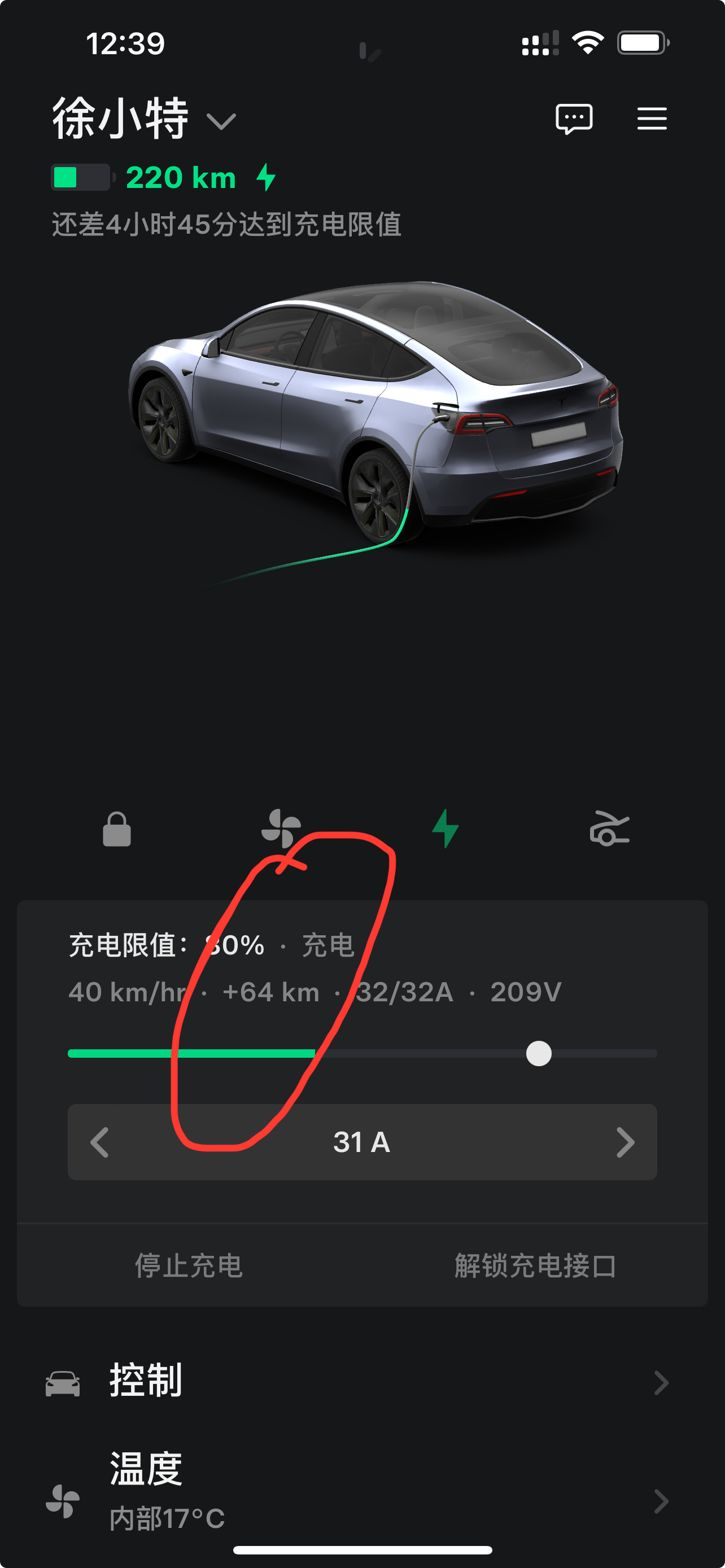Tap the car icon beside 控制
Screen dimensions: 725x1568
tap(62, 1382)
